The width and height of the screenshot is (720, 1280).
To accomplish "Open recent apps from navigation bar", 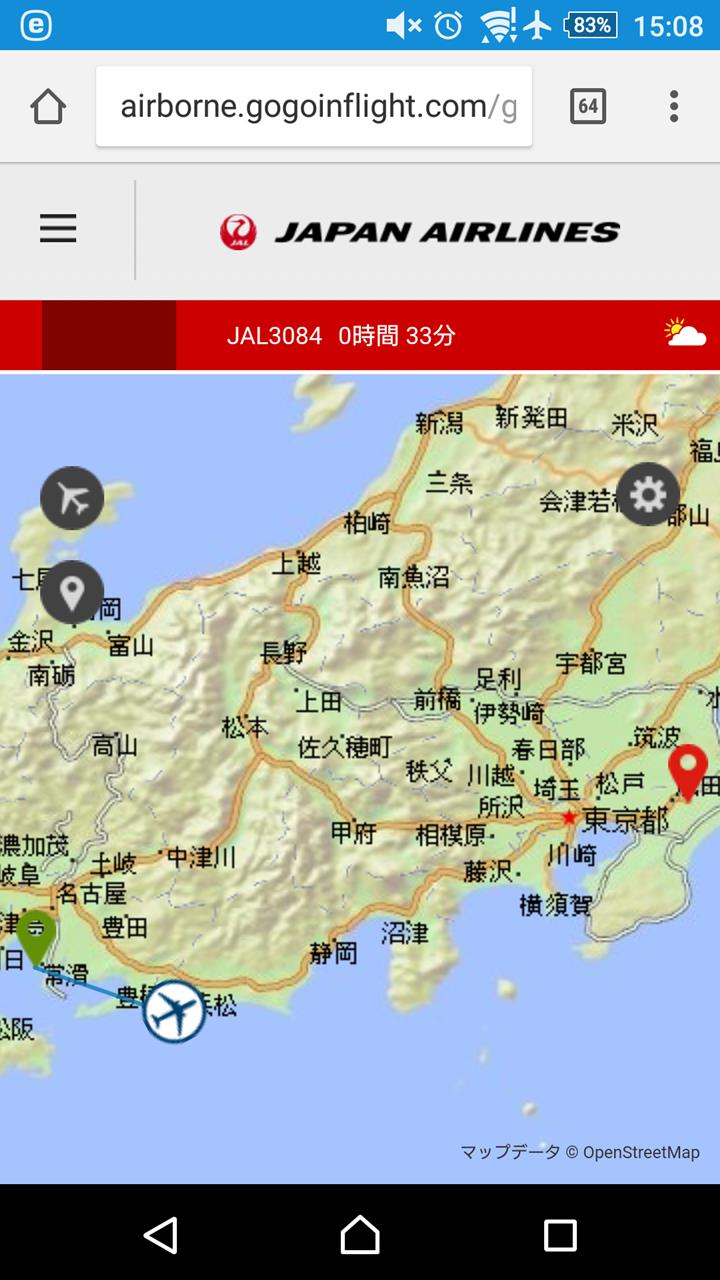I will point(560,1236).
